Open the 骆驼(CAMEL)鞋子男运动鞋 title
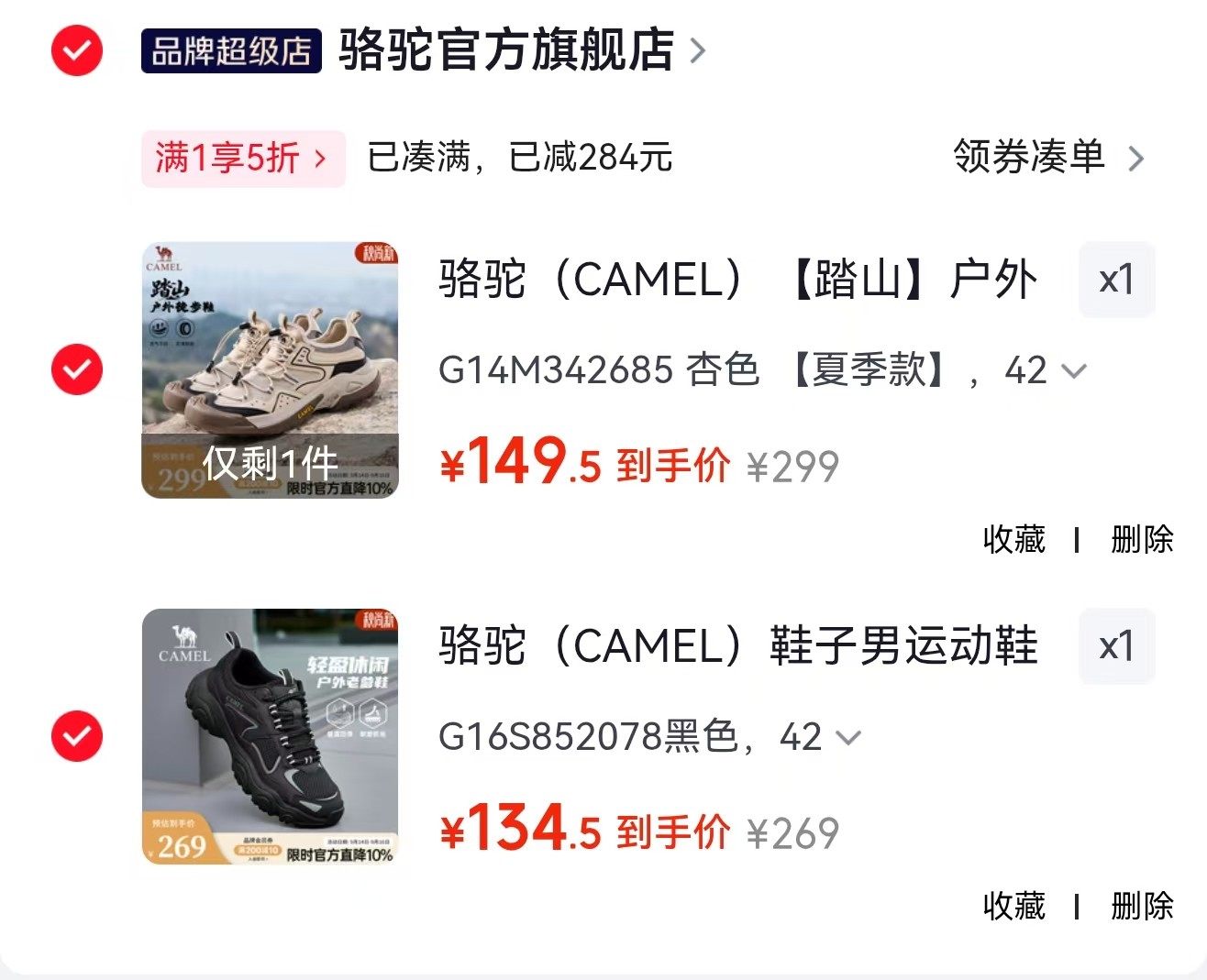Image resolution: width=1207 pixels, height=980 pixels. click(x=738, y=646)
